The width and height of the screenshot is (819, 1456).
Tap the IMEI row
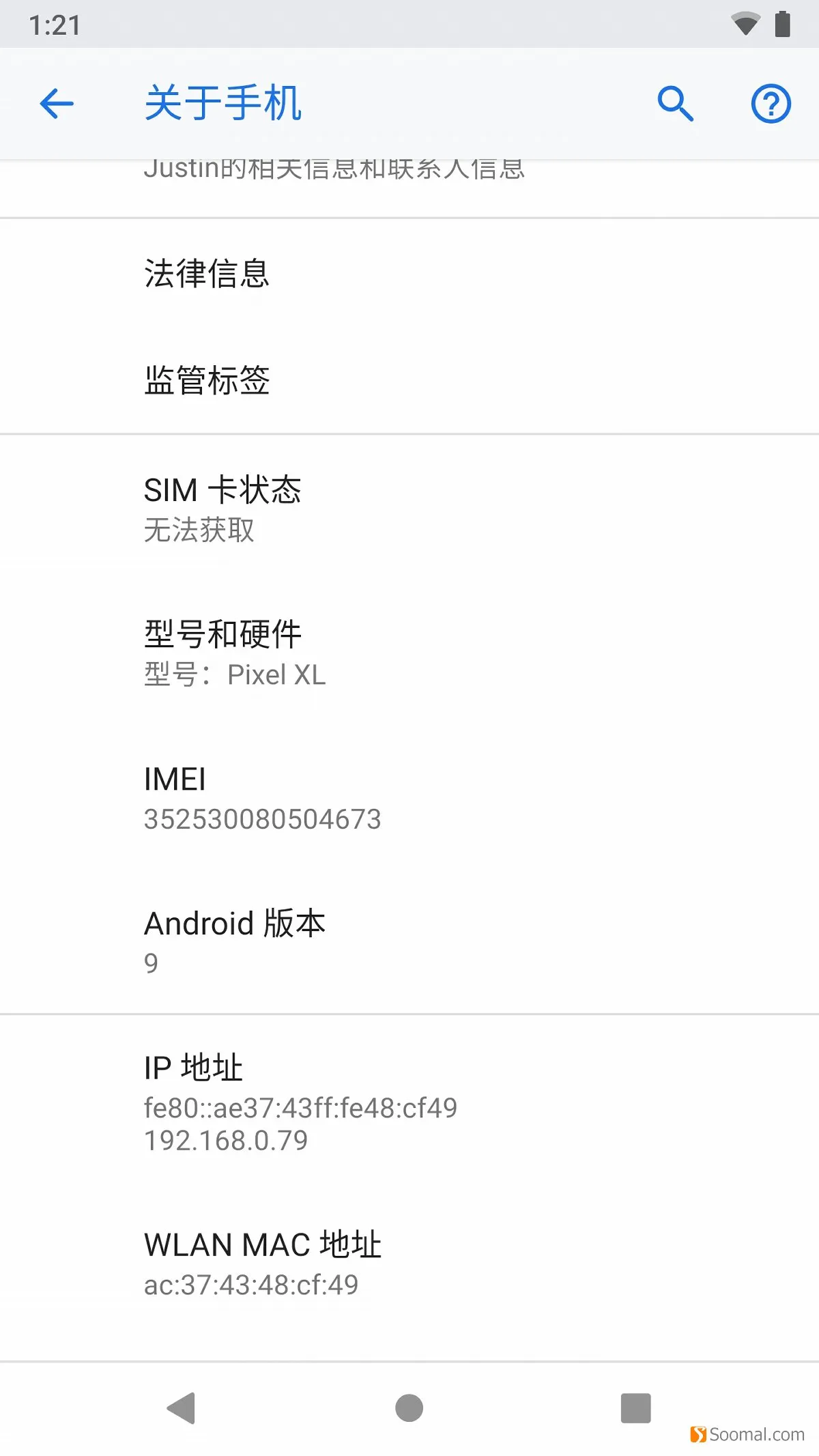point(409,797)
